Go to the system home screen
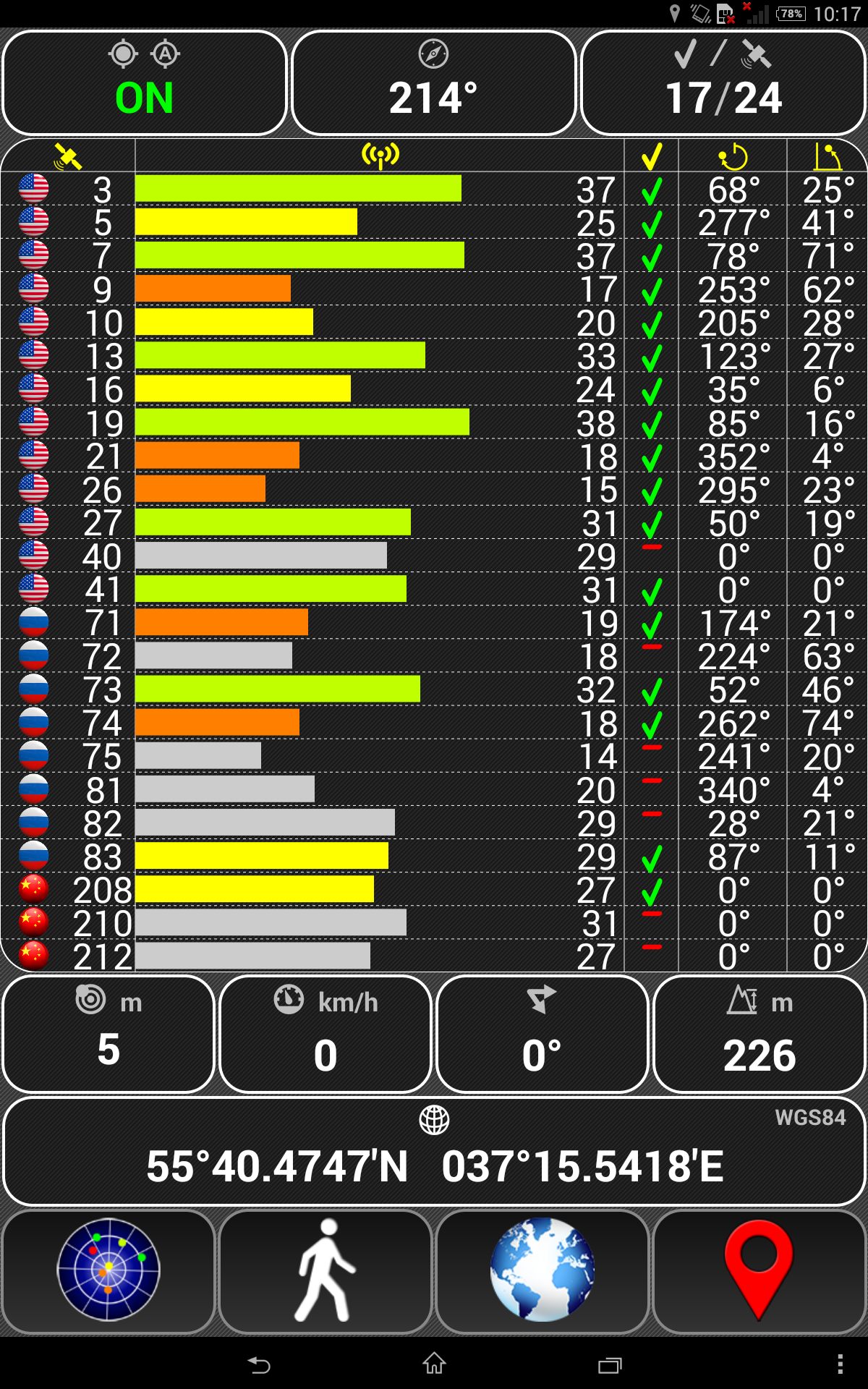Image resolution: width=868 pixels, height=1389 pixels. [434, 1364]
